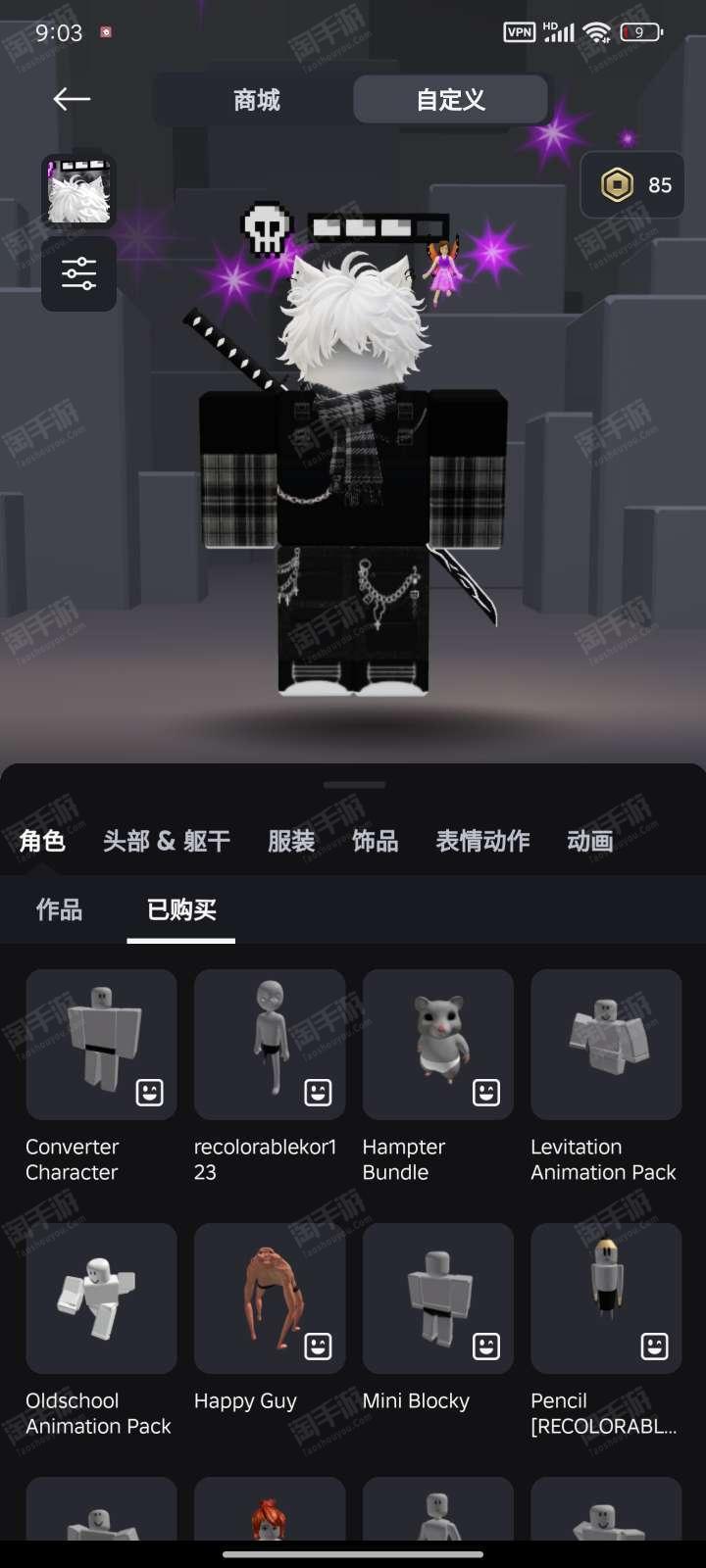Equip the Happy Guy character

click(x=270, y=1298)
